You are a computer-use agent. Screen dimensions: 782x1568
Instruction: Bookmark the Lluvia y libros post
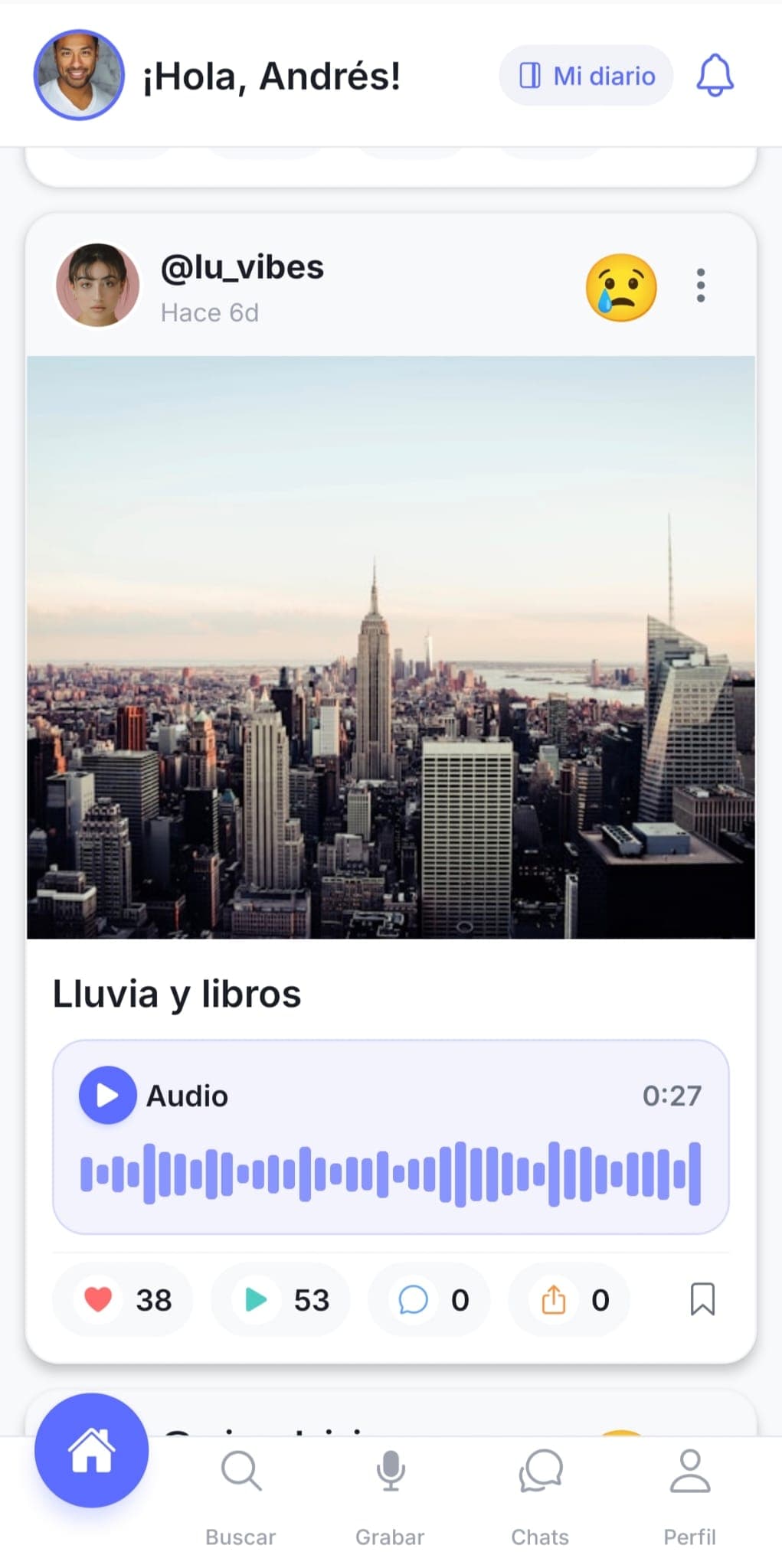702,1299
